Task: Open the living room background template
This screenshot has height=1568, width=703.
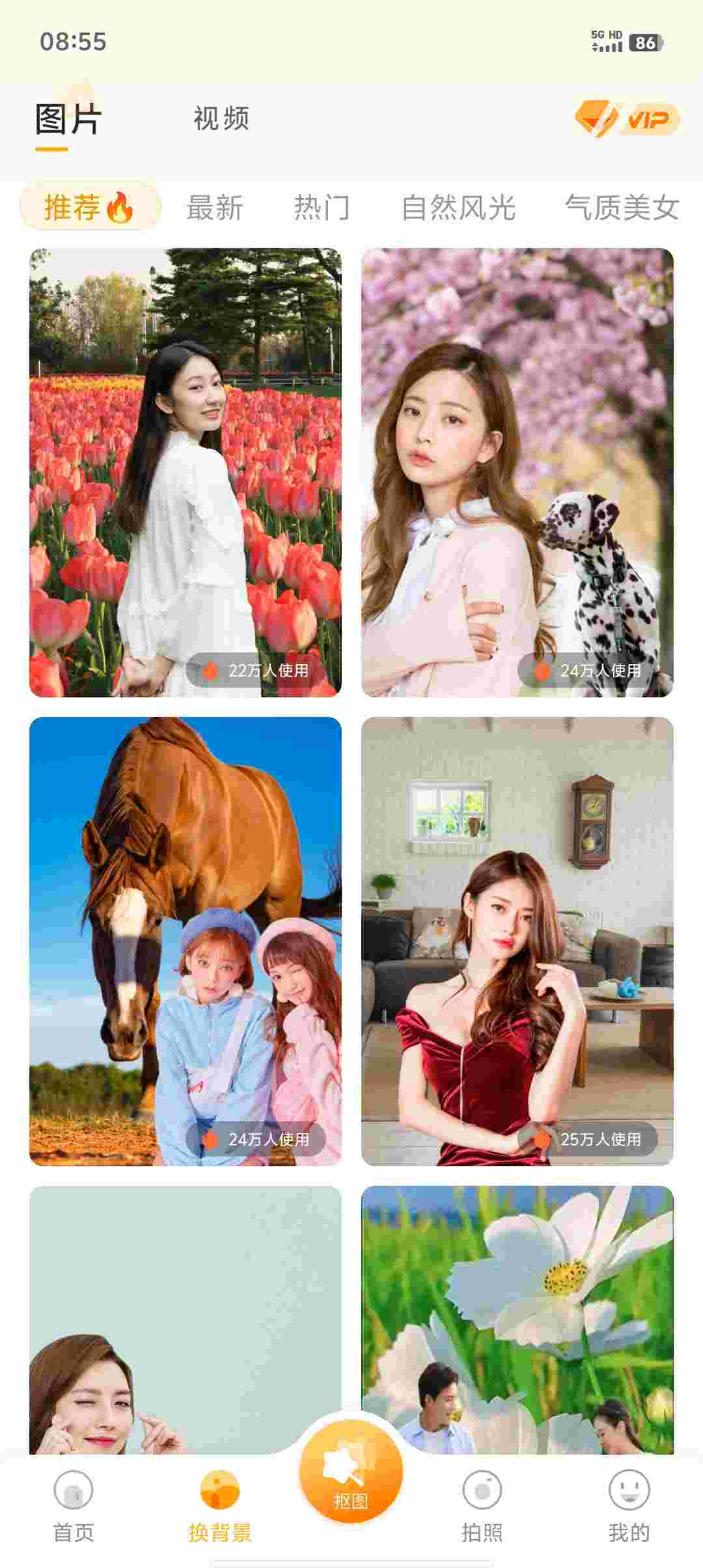Action: pos(517,941)
